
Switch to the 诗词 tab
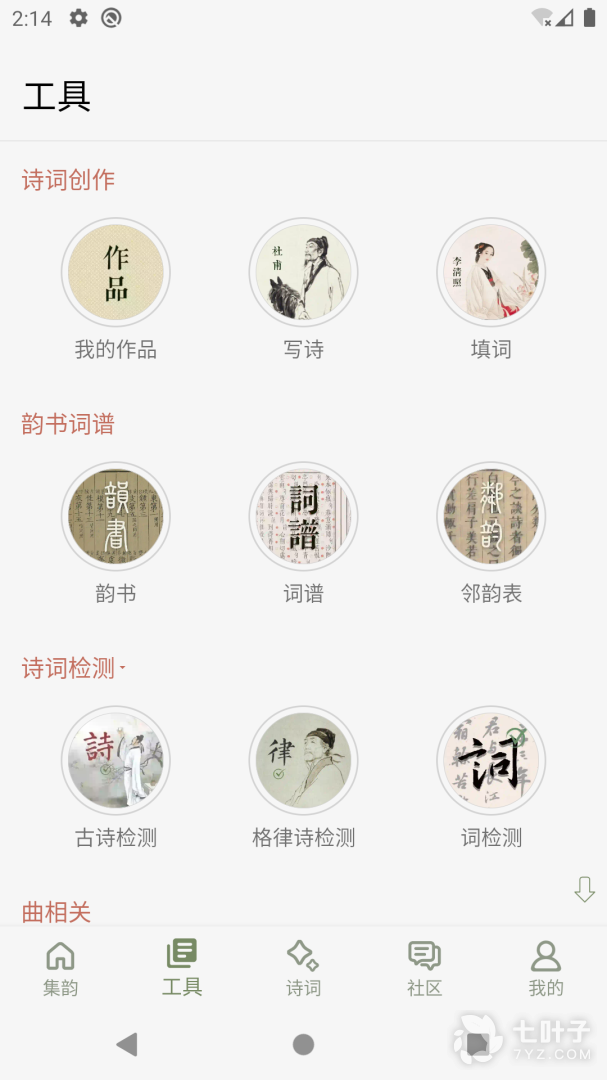coord(303,968)
